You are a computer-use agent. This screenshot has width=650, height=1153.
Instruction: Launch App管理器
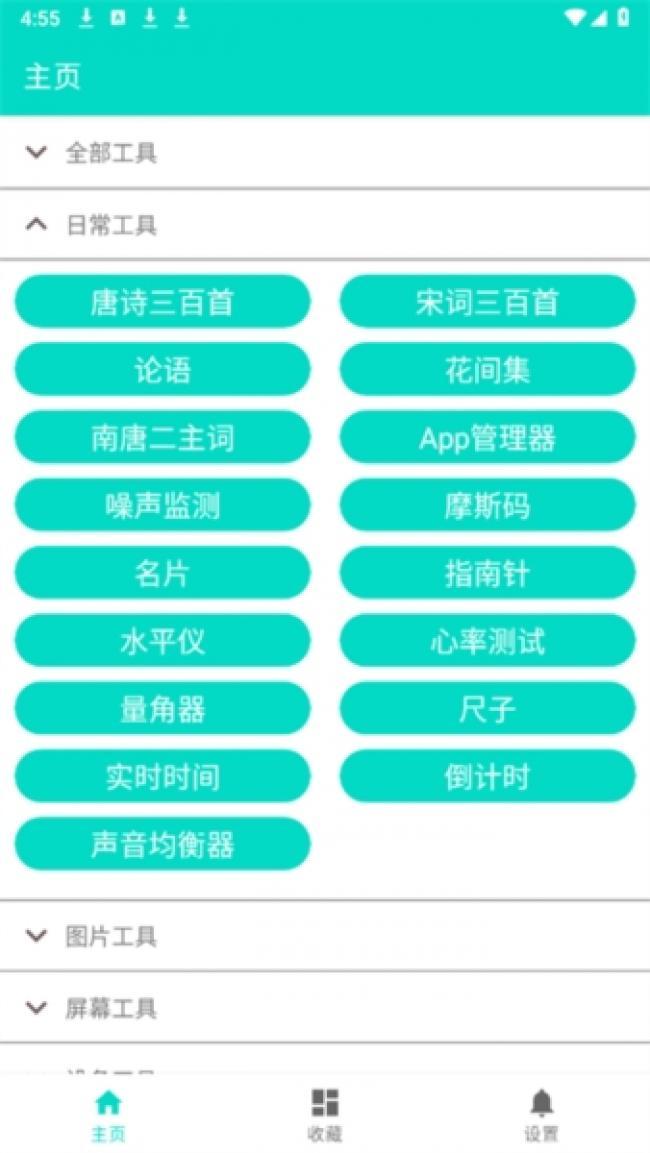[x=488, y=438]
